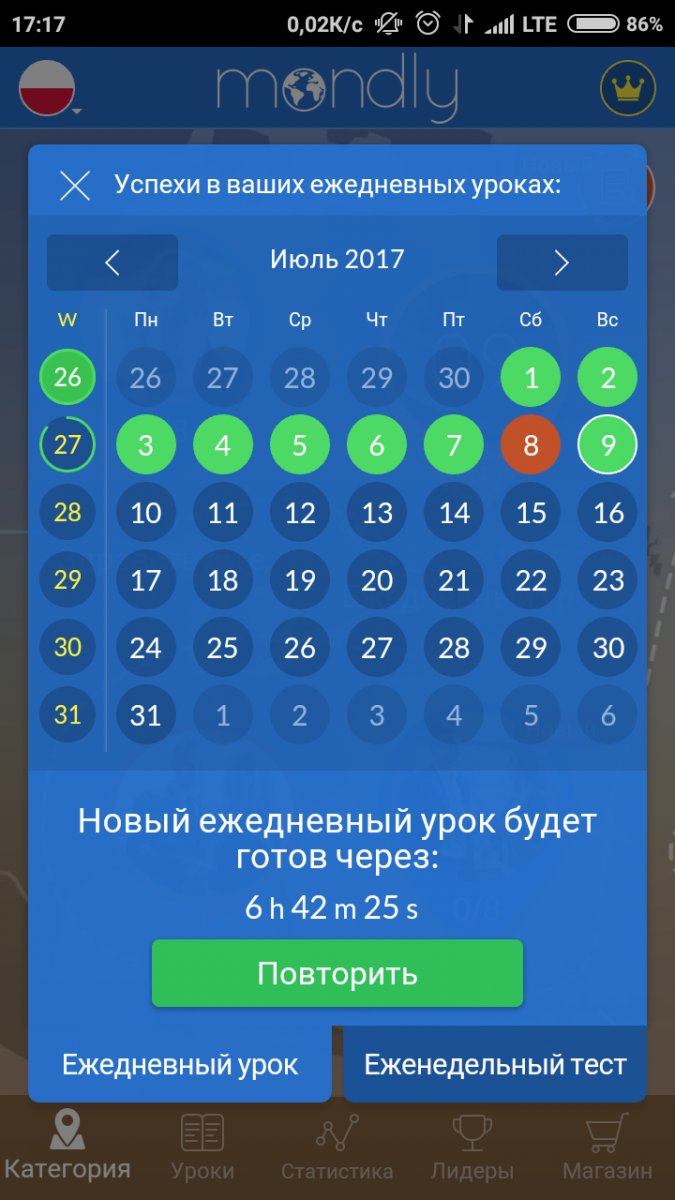Tap the green Повторить button
The height and width of the screenshot is (1200, 675).
[337, 973]
